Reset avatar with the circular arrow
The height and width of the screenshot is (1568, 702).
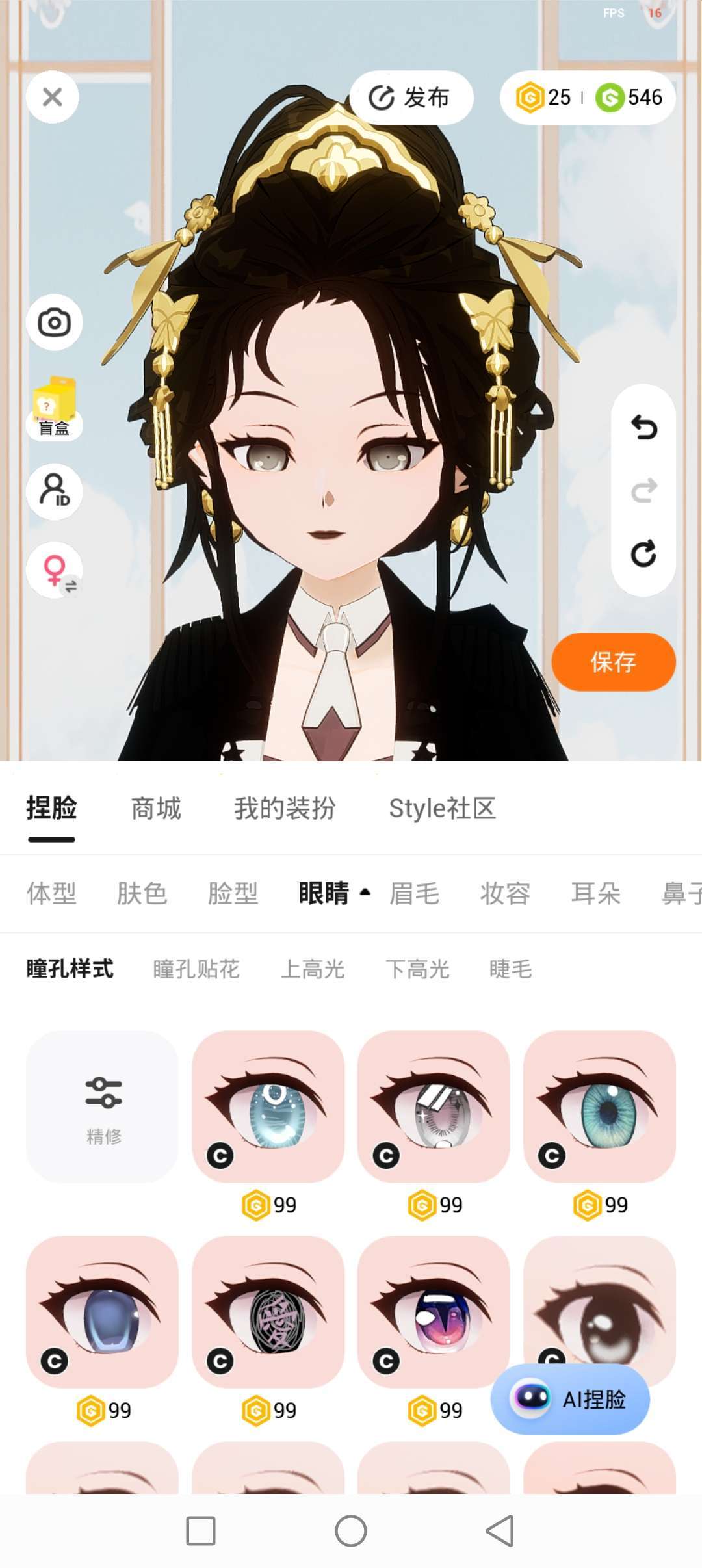point(643,554)
